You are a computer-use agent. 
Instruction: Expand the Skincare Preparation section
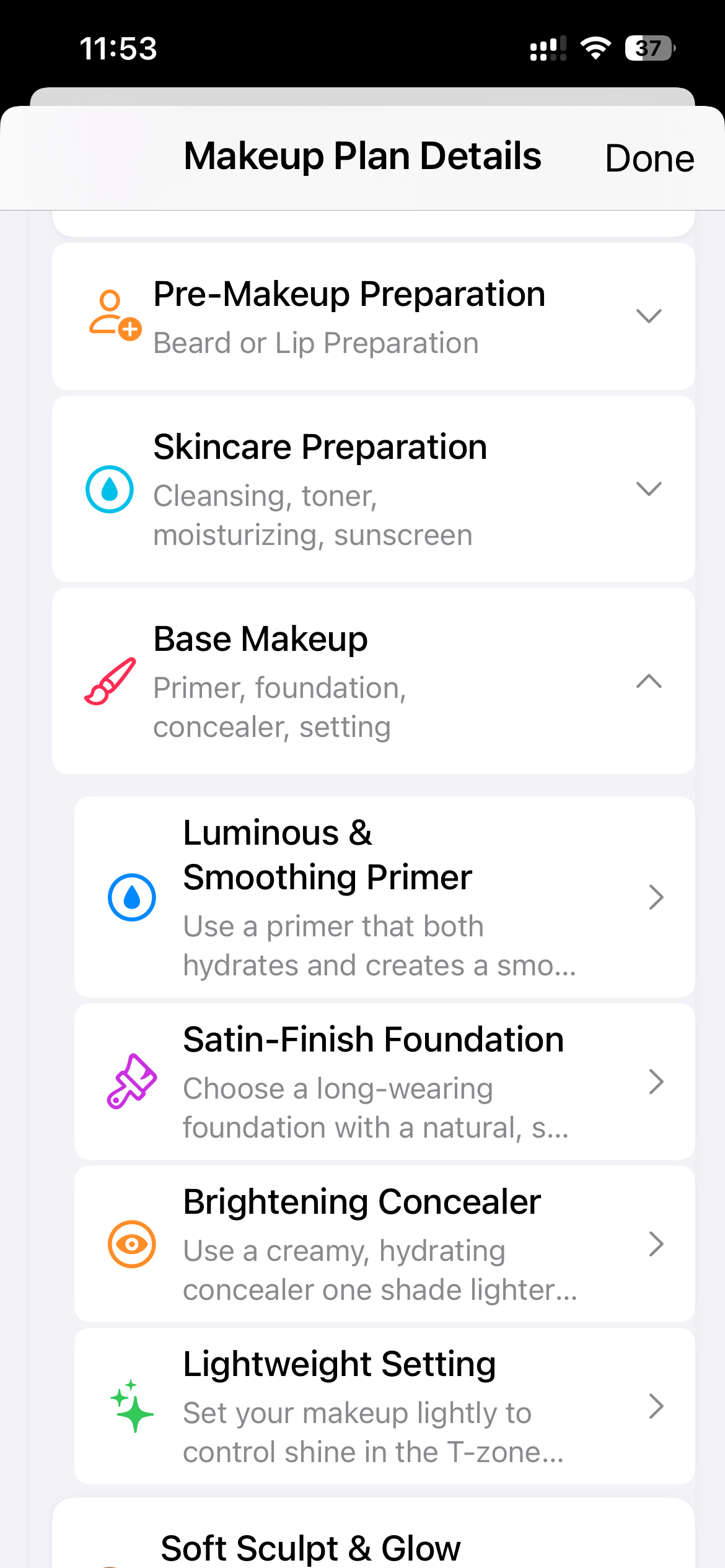pyautogui.click(x=649, y=489)
